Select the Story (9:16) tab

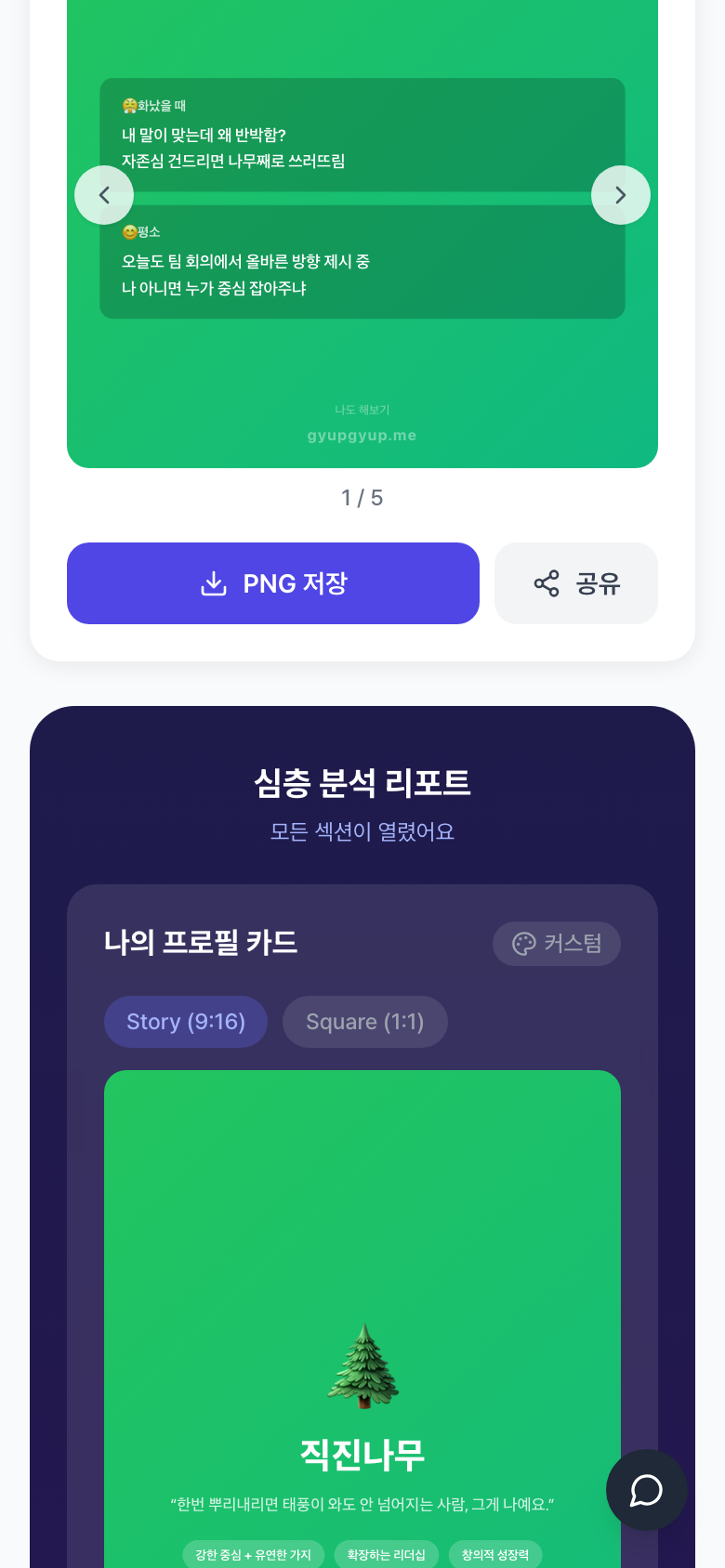(185, 1021)
